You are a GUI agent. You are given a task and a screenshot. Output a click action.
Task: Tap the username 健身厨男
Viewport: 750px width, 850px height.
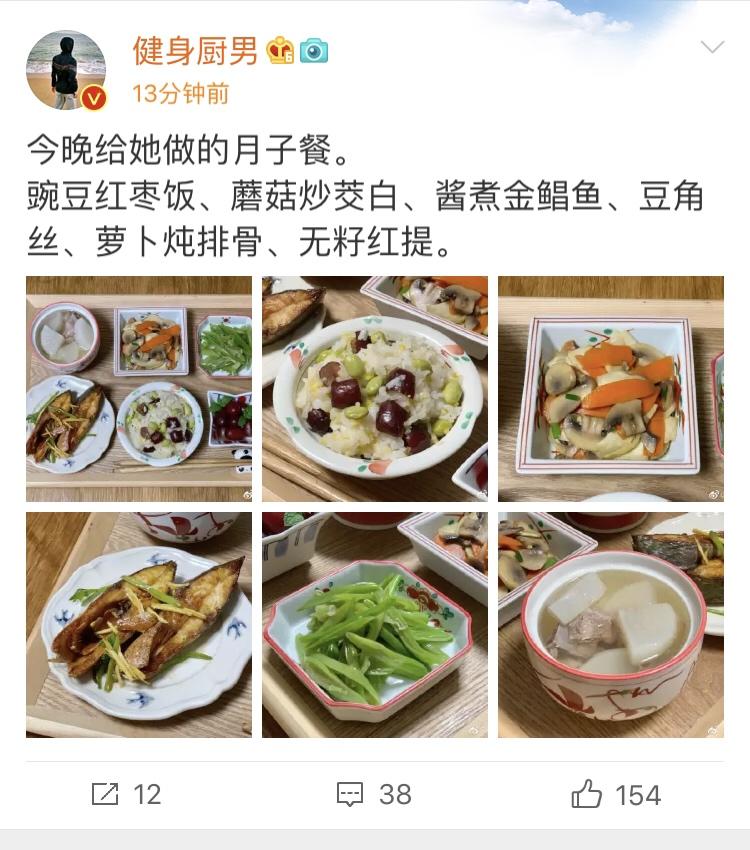[195, 51]
